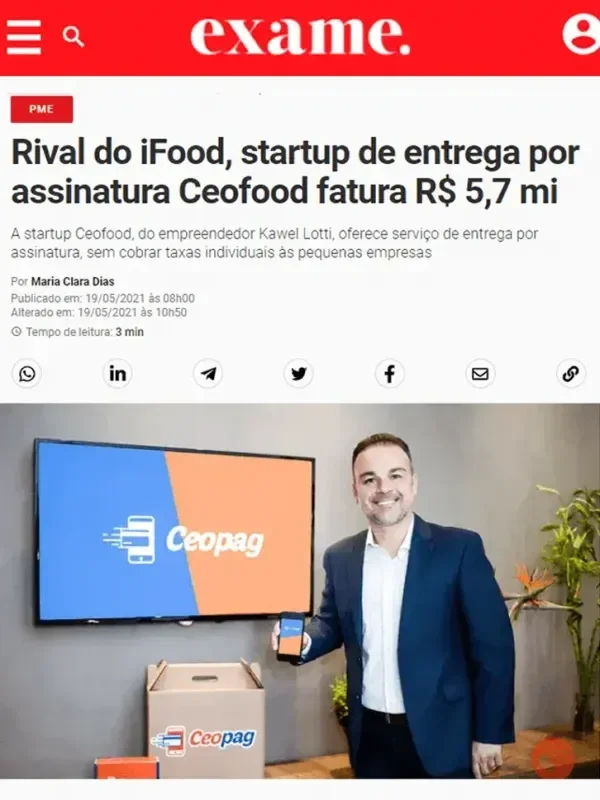Copy the article link

pos(571,374)
